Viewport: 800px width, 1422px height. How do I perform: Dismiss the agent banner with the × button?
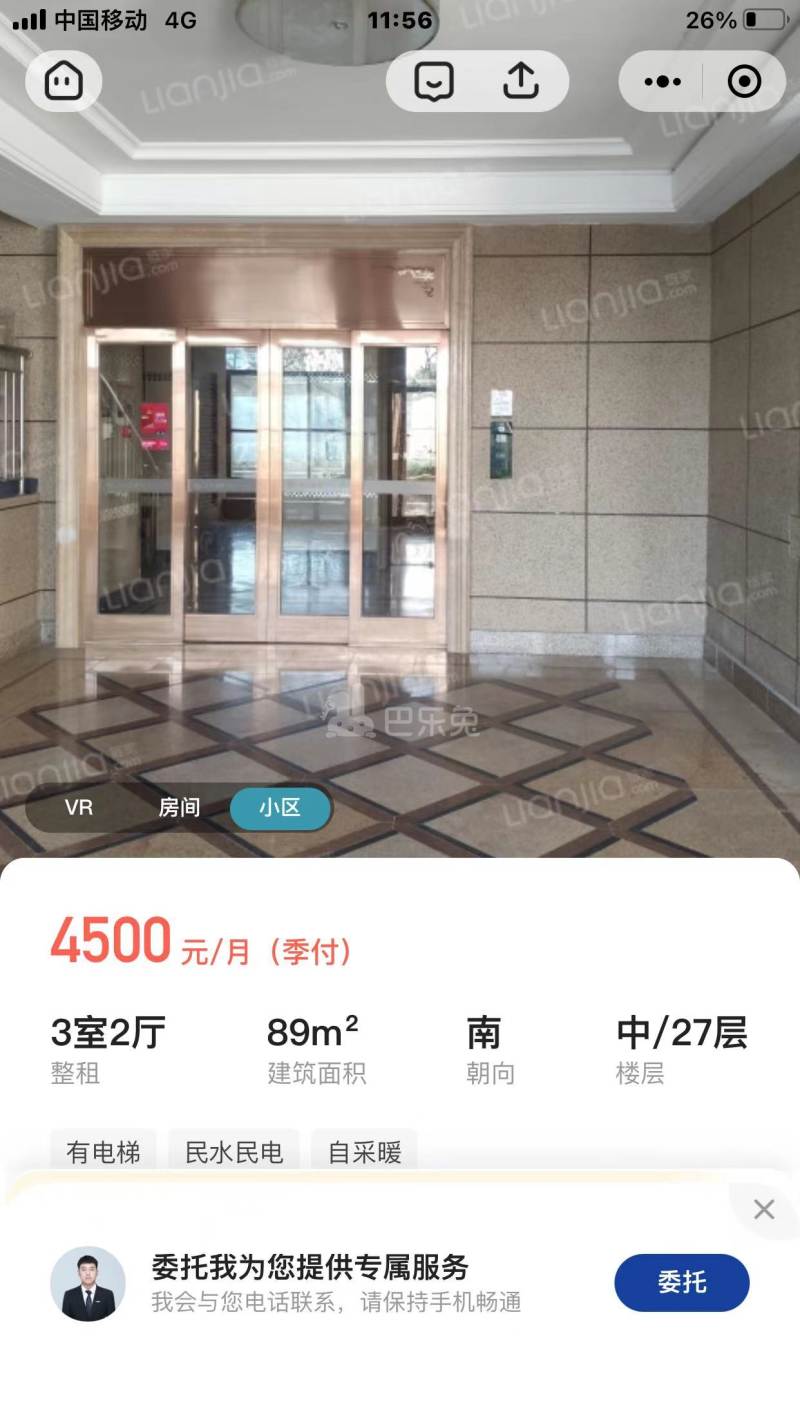[764, 1208]
